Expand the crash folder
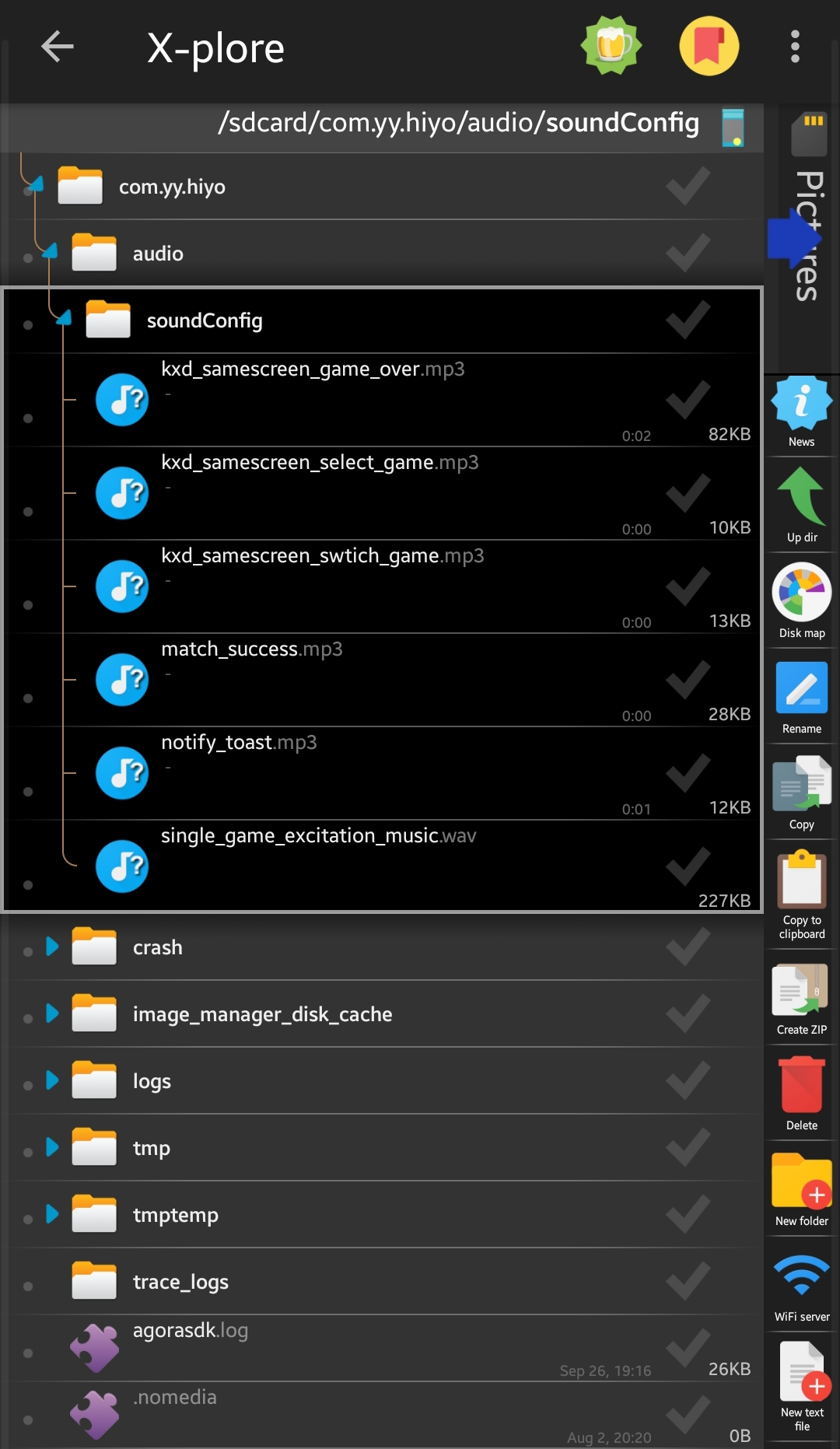840x1449 pixels. tap(52, 947)
